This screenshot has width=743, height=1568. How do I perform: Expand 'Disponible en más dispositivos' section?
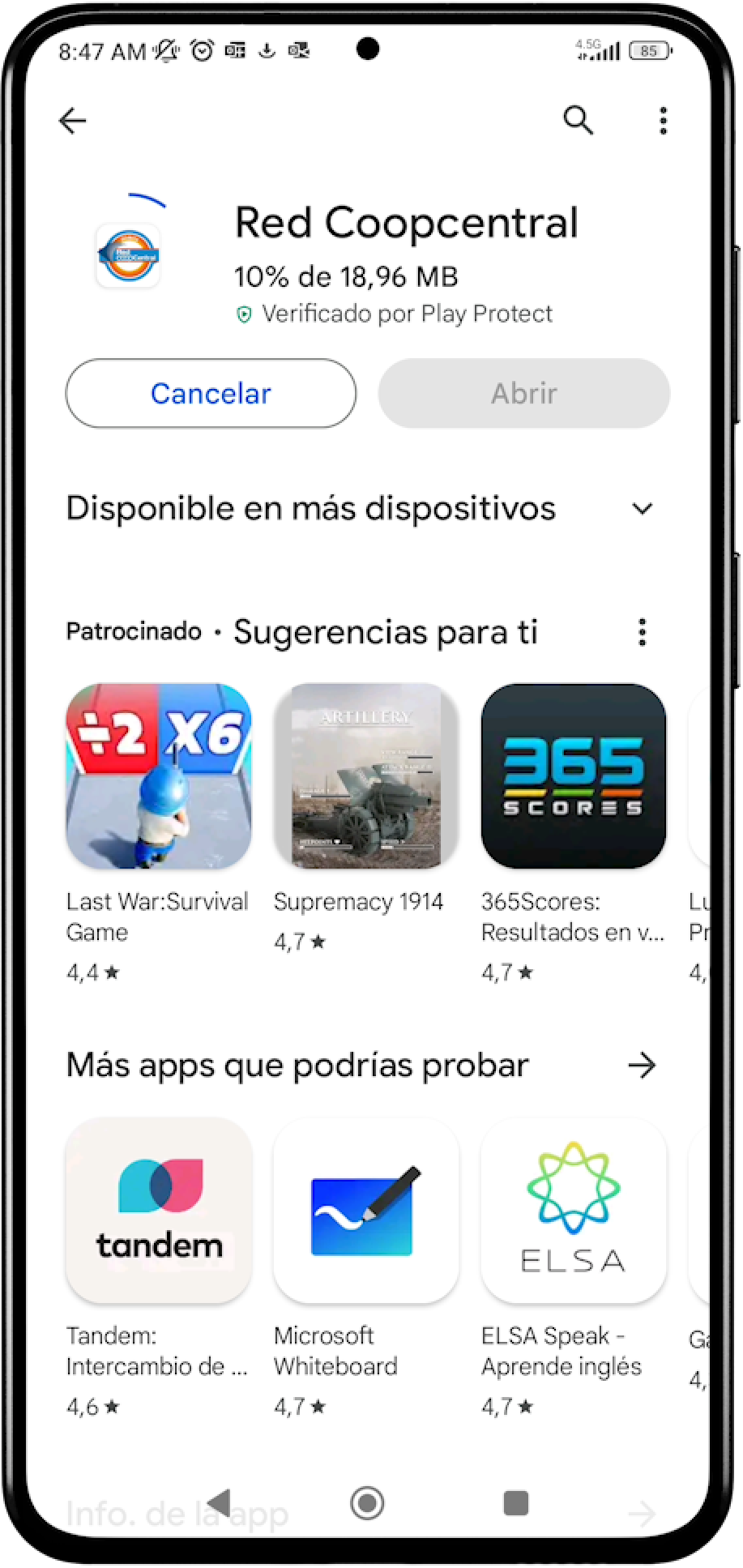click(643, 509)
